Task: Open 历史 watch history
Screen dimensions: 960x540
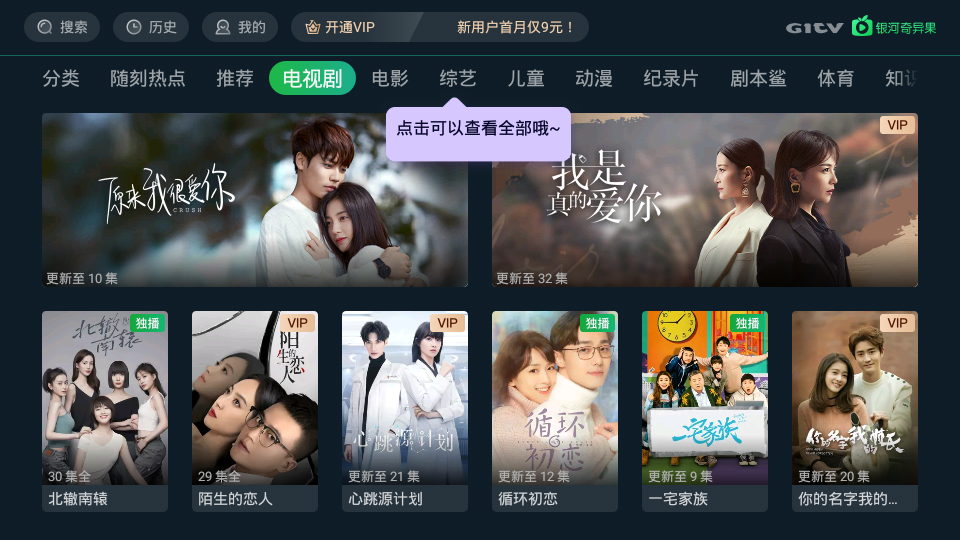Action: (152, 27)
